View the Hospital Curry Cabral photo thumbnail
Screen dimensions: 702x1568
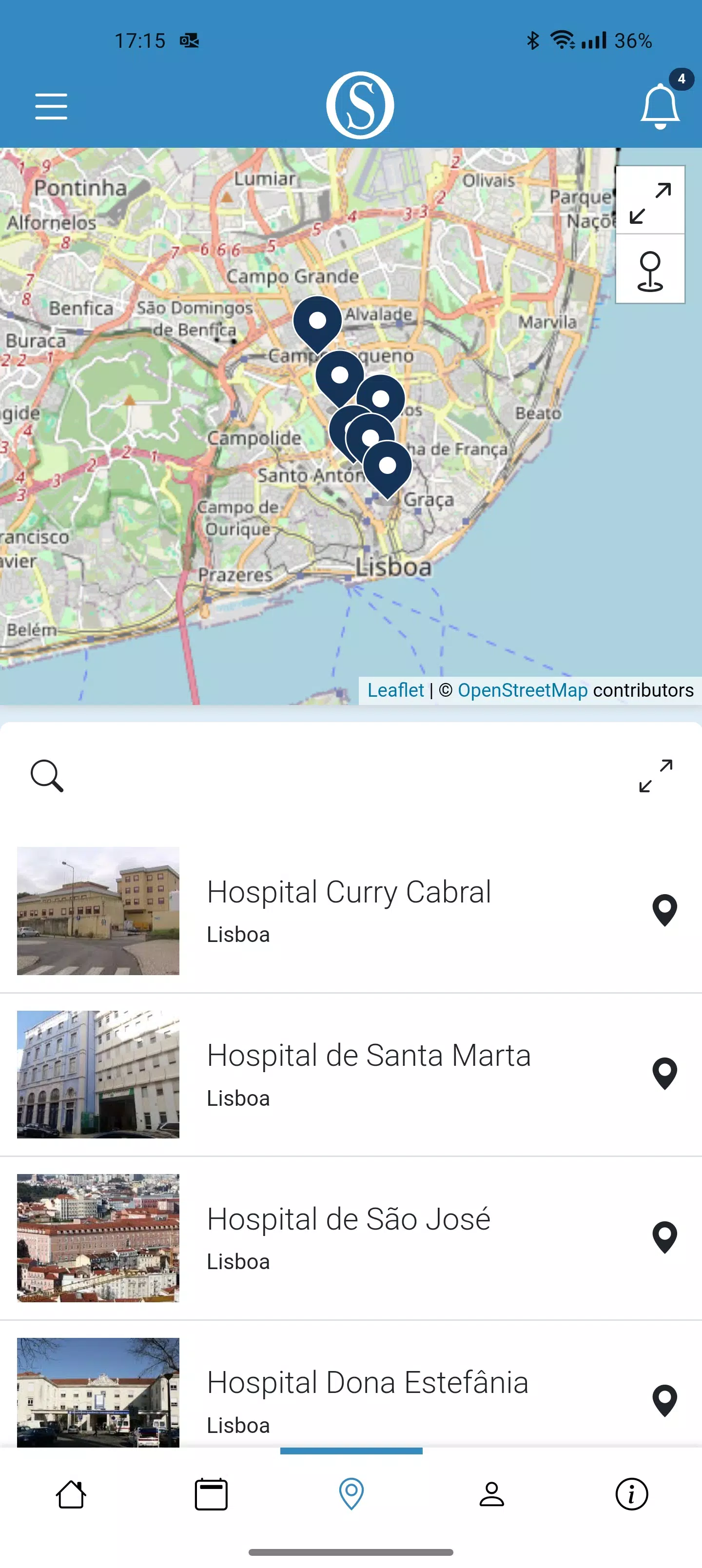98,911
